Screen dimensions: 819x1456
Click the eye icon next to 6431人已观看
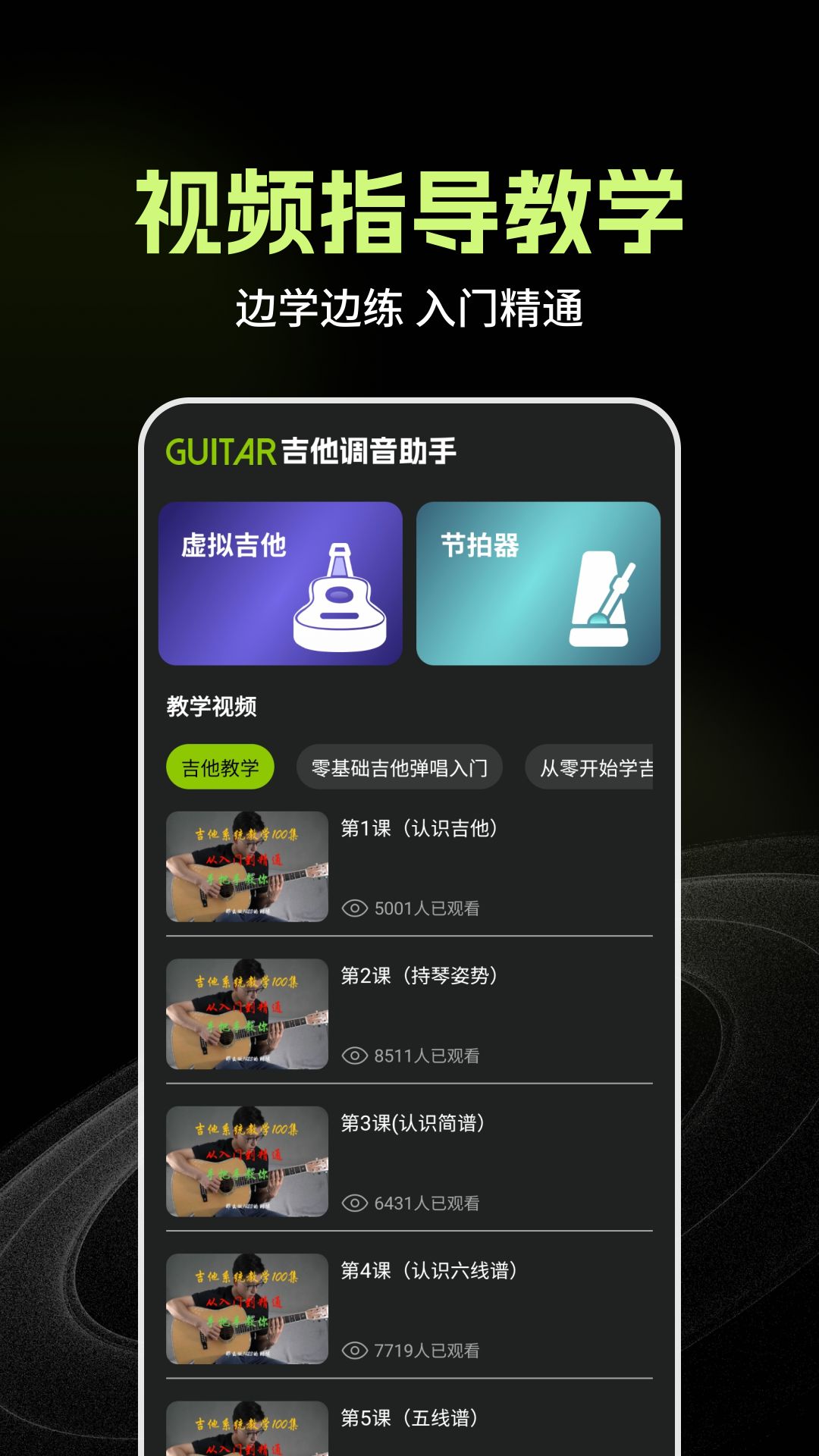356,1202
